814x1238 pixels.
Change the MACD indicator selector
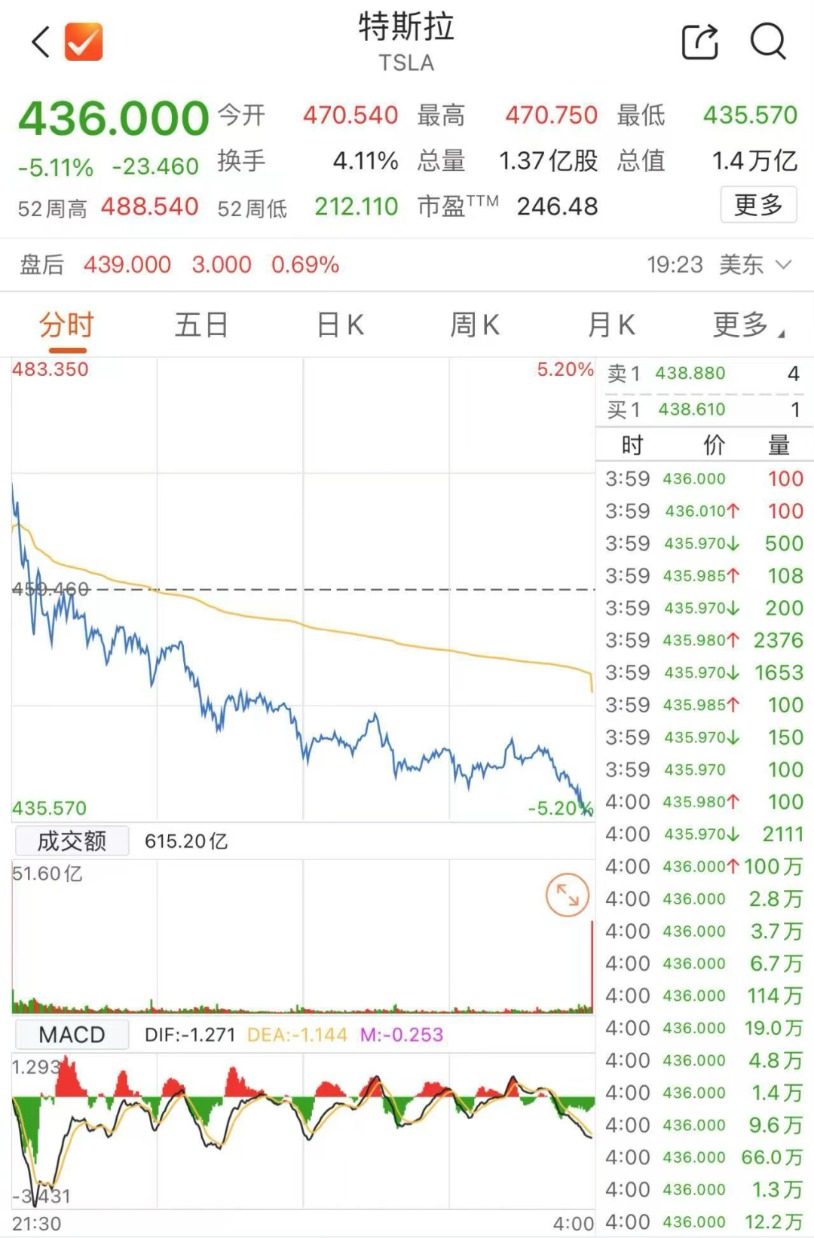point(71,1035)
